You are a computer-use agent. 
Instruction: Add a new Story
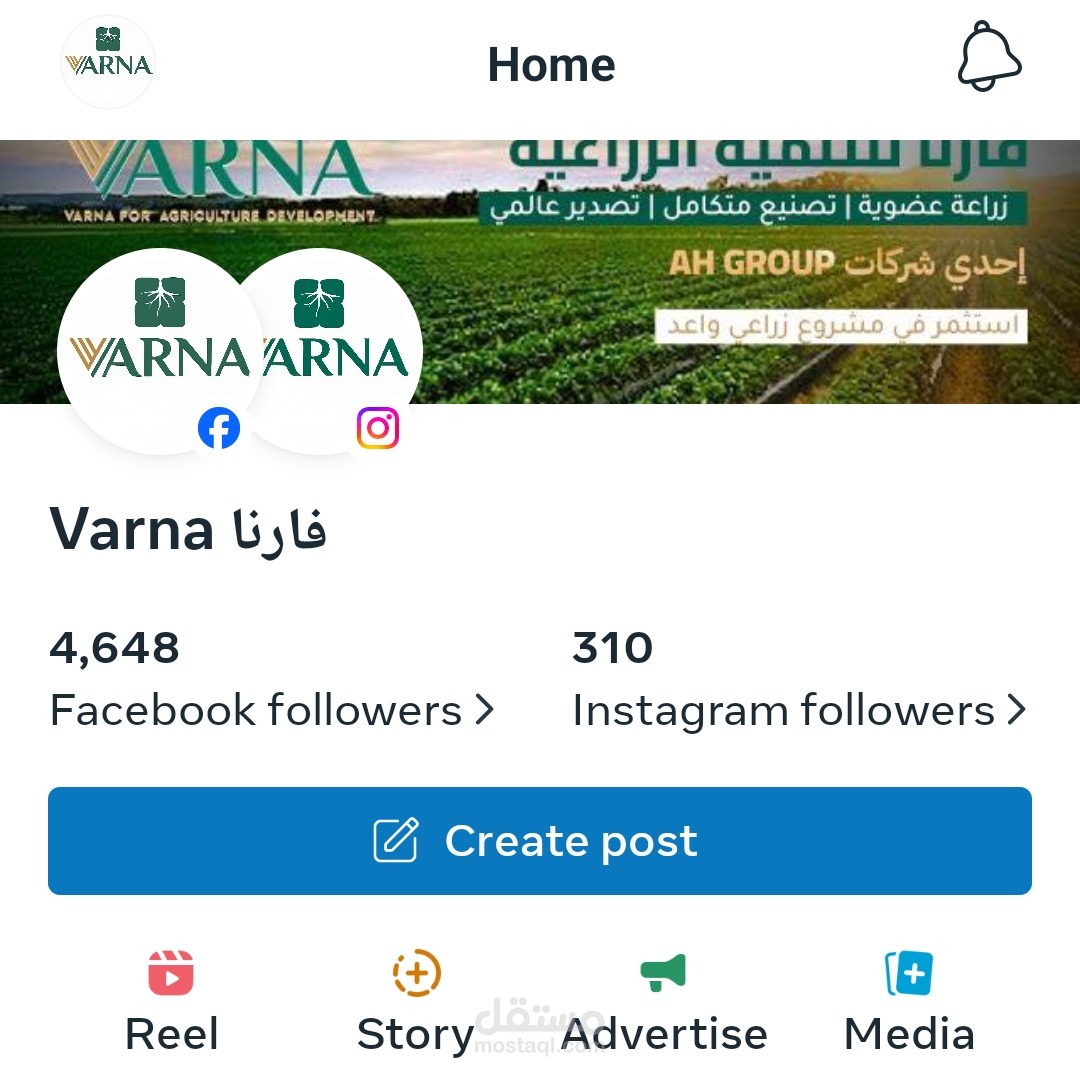pyautogui.click(x=416, y=1000)
